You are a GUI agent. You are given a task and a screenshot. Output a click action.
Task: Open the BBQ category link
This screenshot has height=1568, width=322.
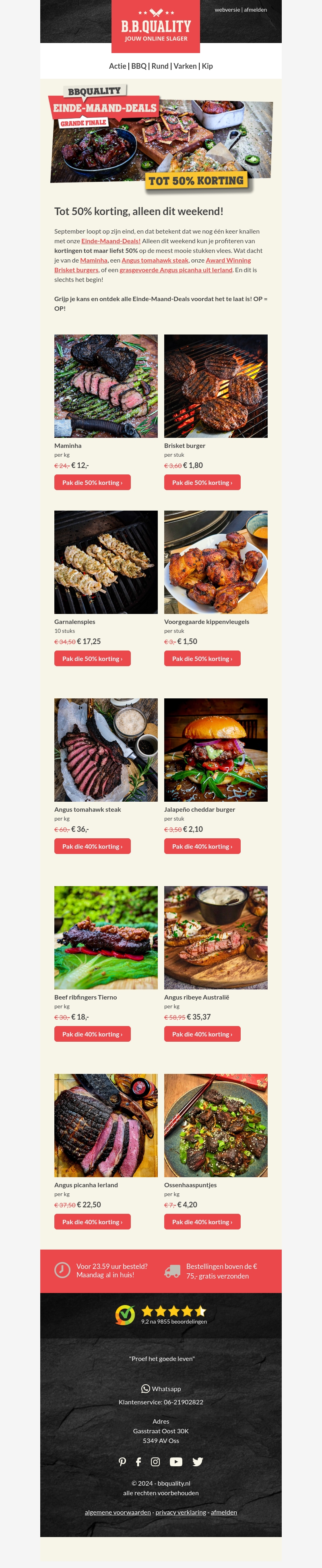pos(138,66)
